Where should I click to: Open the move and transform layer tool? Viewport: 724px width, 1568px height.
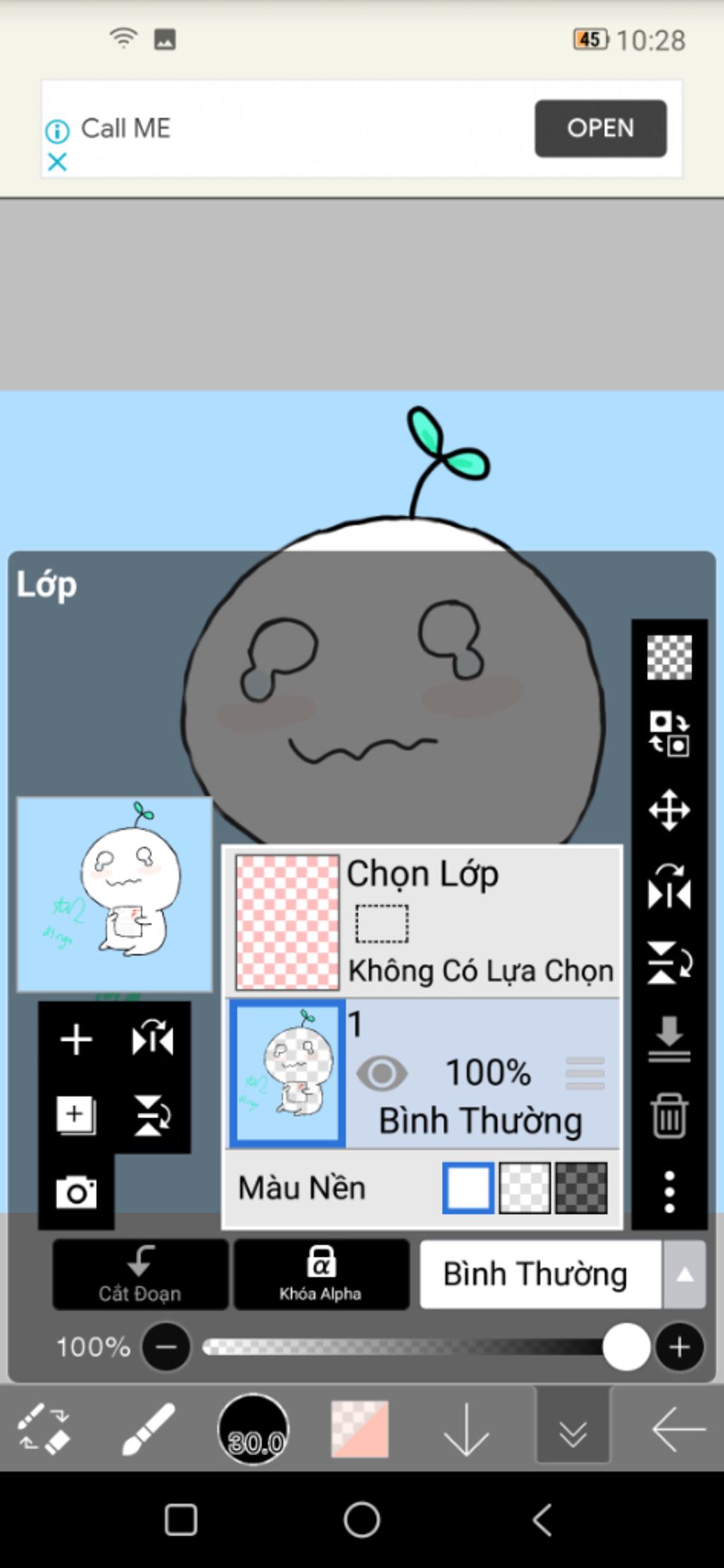pos(669,810)
